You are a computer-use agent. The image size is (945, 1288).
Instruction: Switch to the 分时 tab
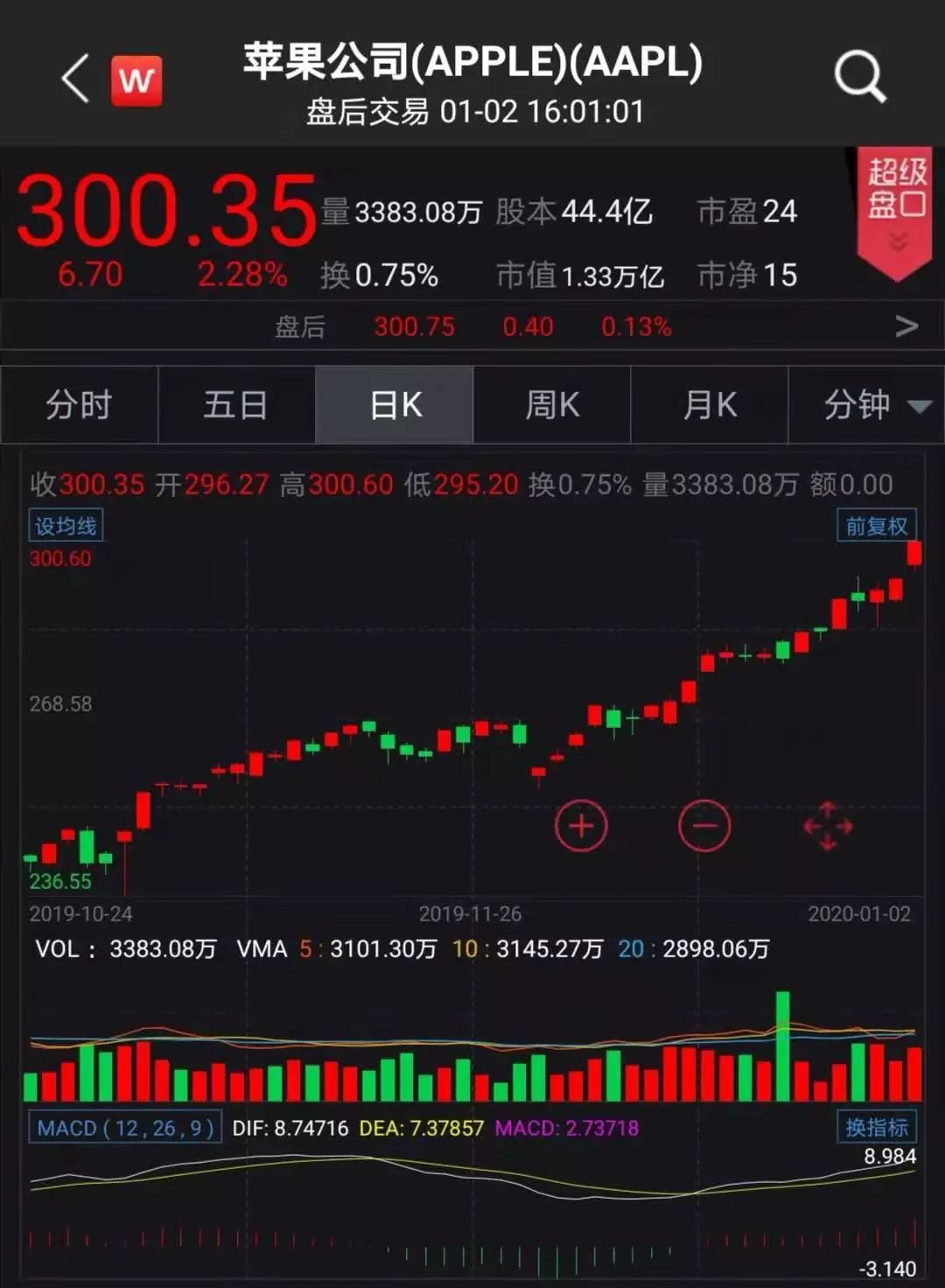click(79, 405)
